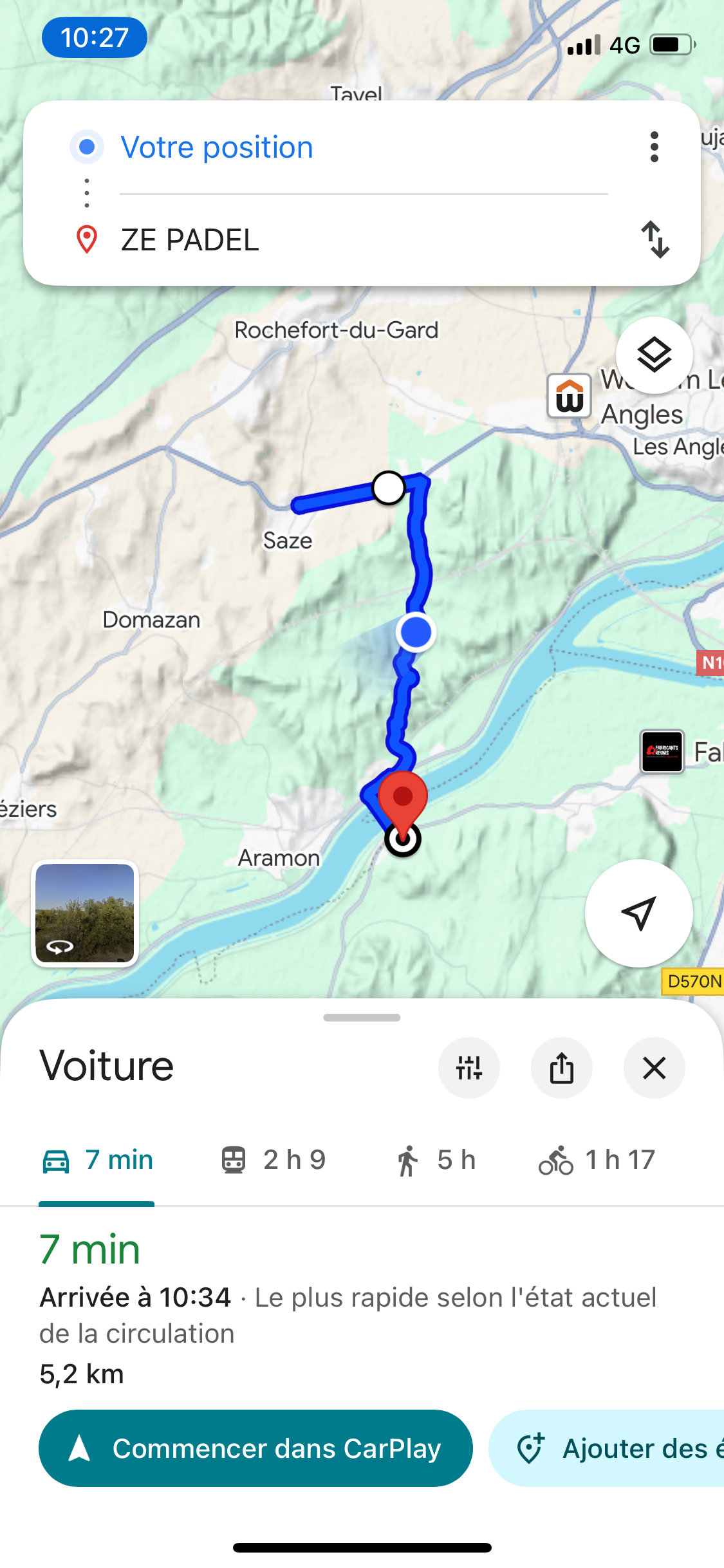
Task: Switch to walking 5 h tab
Action: pyautogui.click(x=436, y=1160)
